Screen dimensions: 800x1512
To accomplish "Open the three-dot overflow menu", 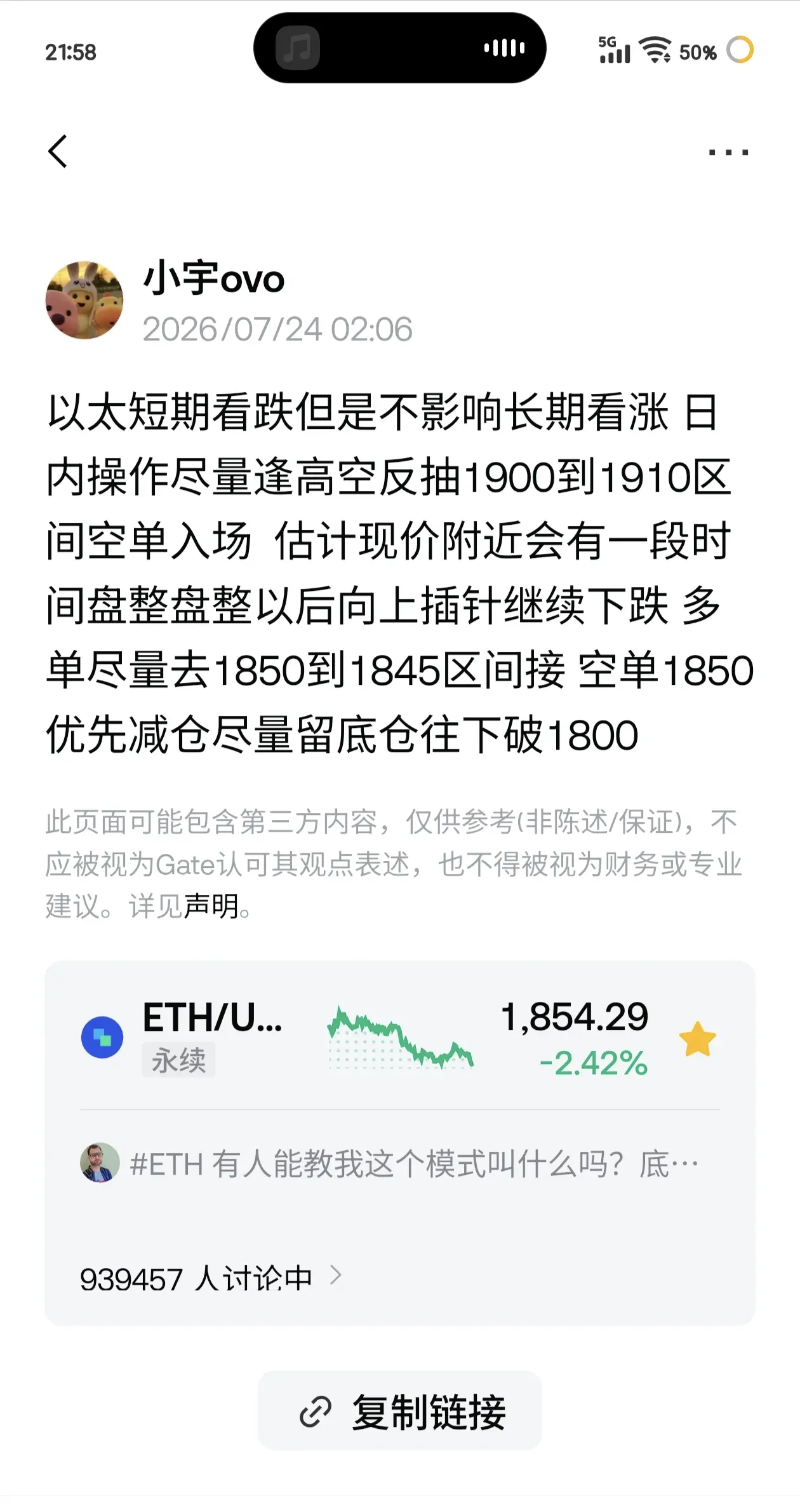I will pos(729,152).
